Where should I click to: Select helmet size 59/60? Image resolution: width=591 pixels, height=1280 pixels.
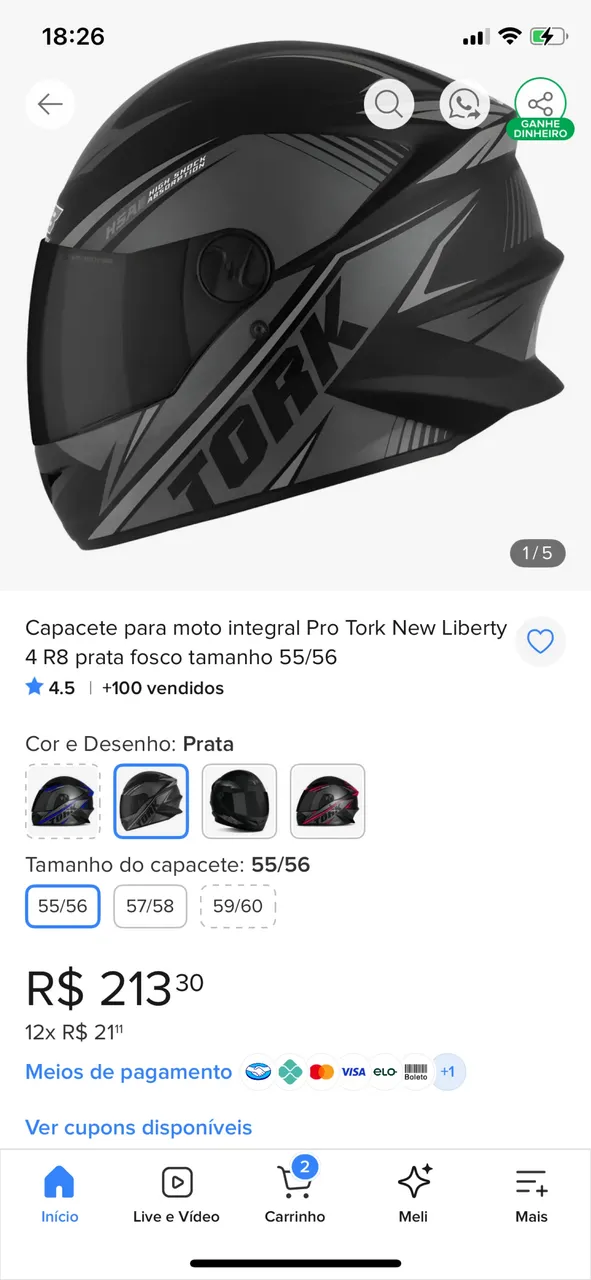[x=238, y=906]
